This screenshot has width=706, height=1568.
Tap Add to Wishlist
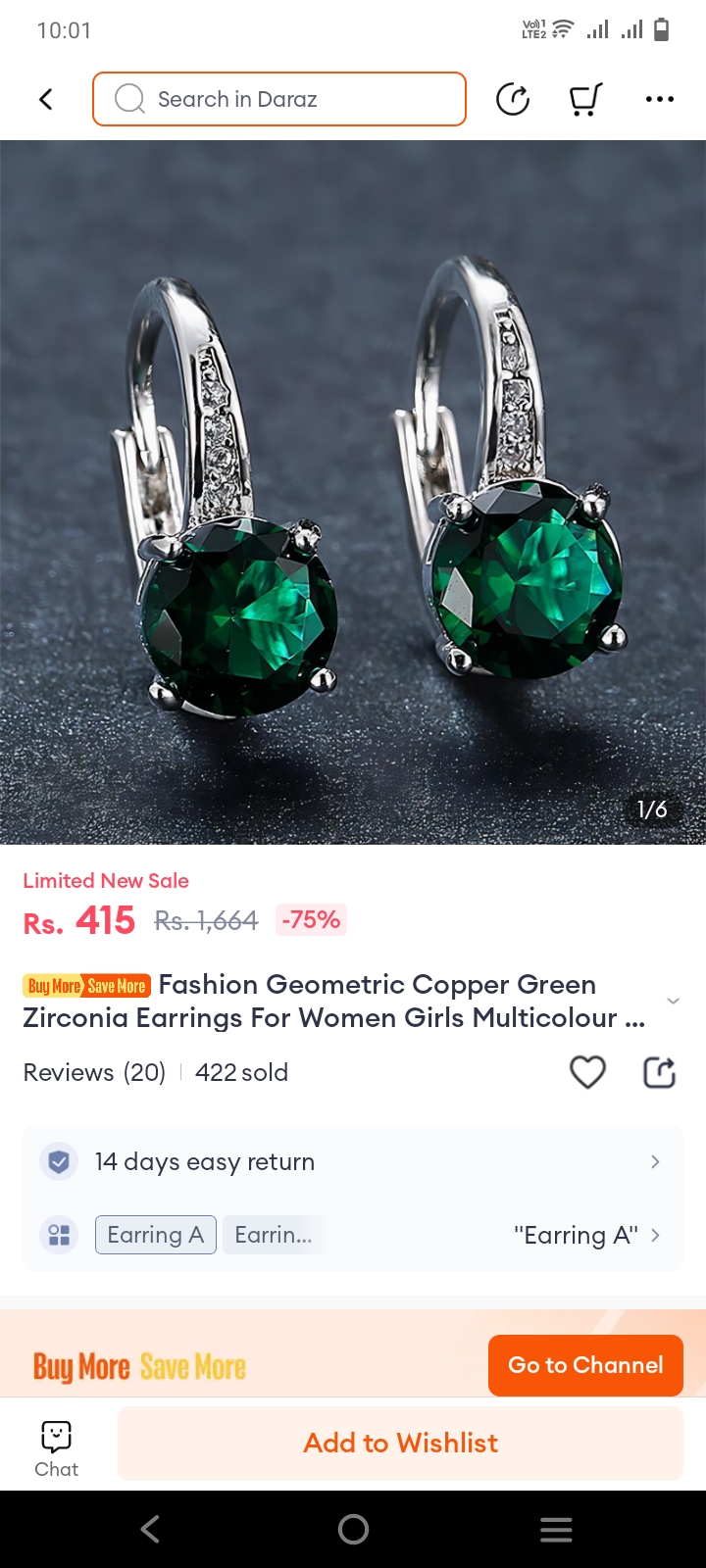click(400, 1443)
